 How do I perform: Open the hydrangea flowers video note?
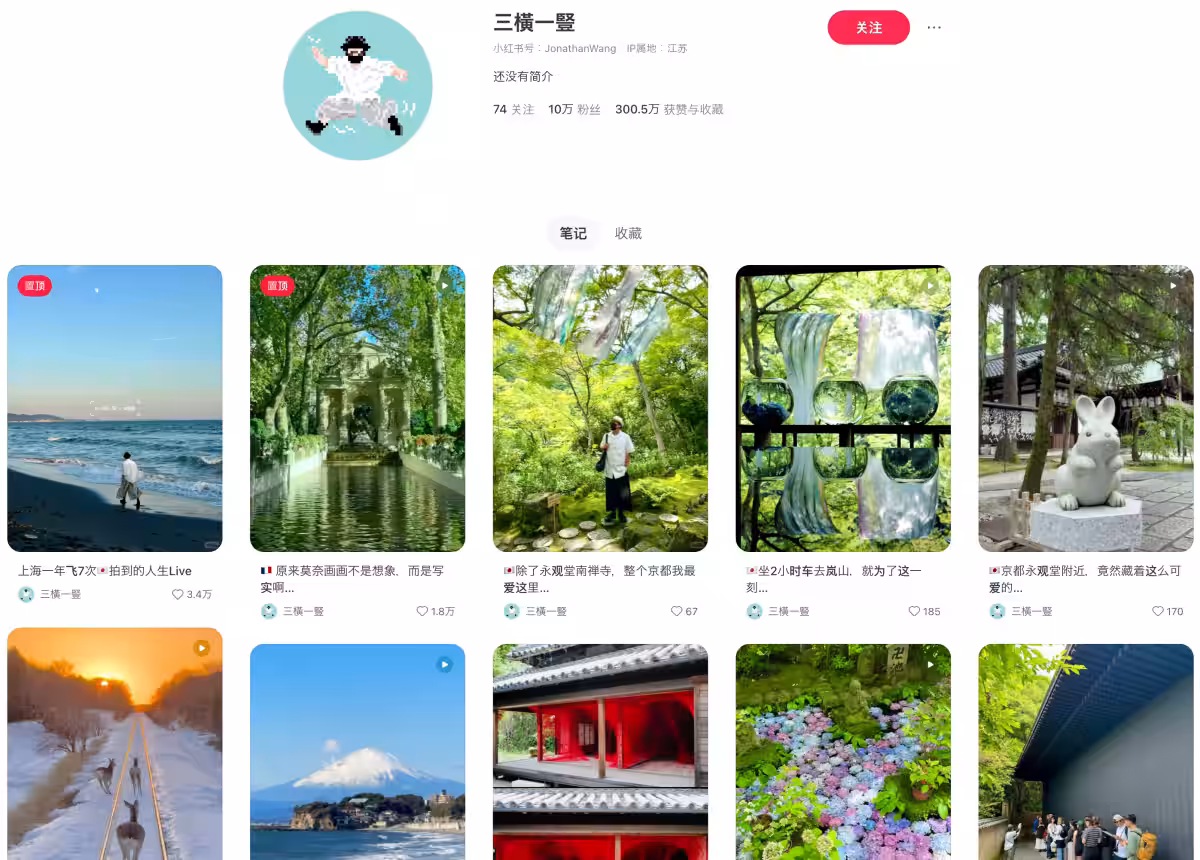(x=843, y=752)
